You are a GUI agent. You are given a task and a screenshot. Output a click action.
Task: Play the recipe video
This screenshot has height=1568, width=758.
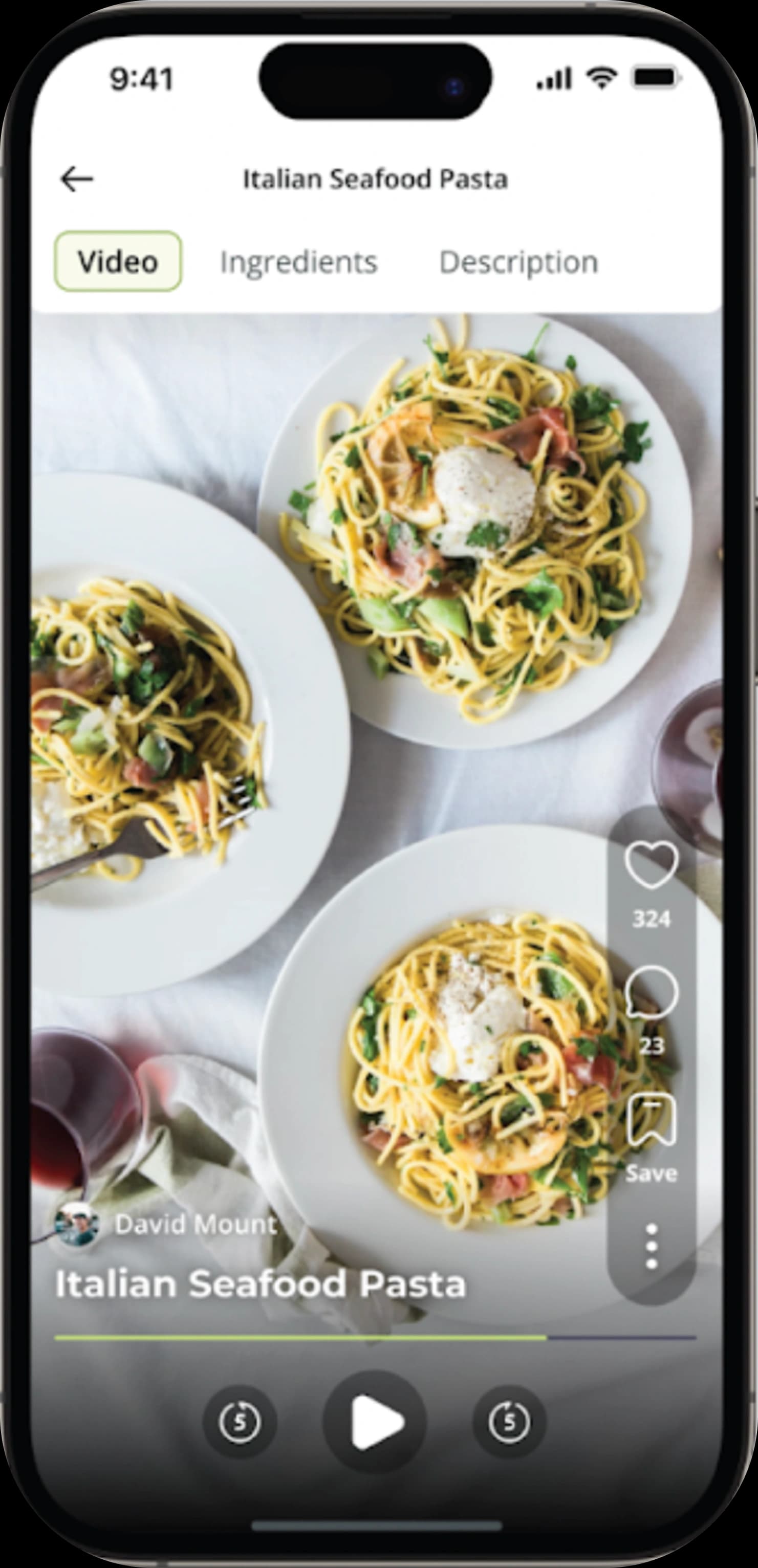tap(376, 1422)
